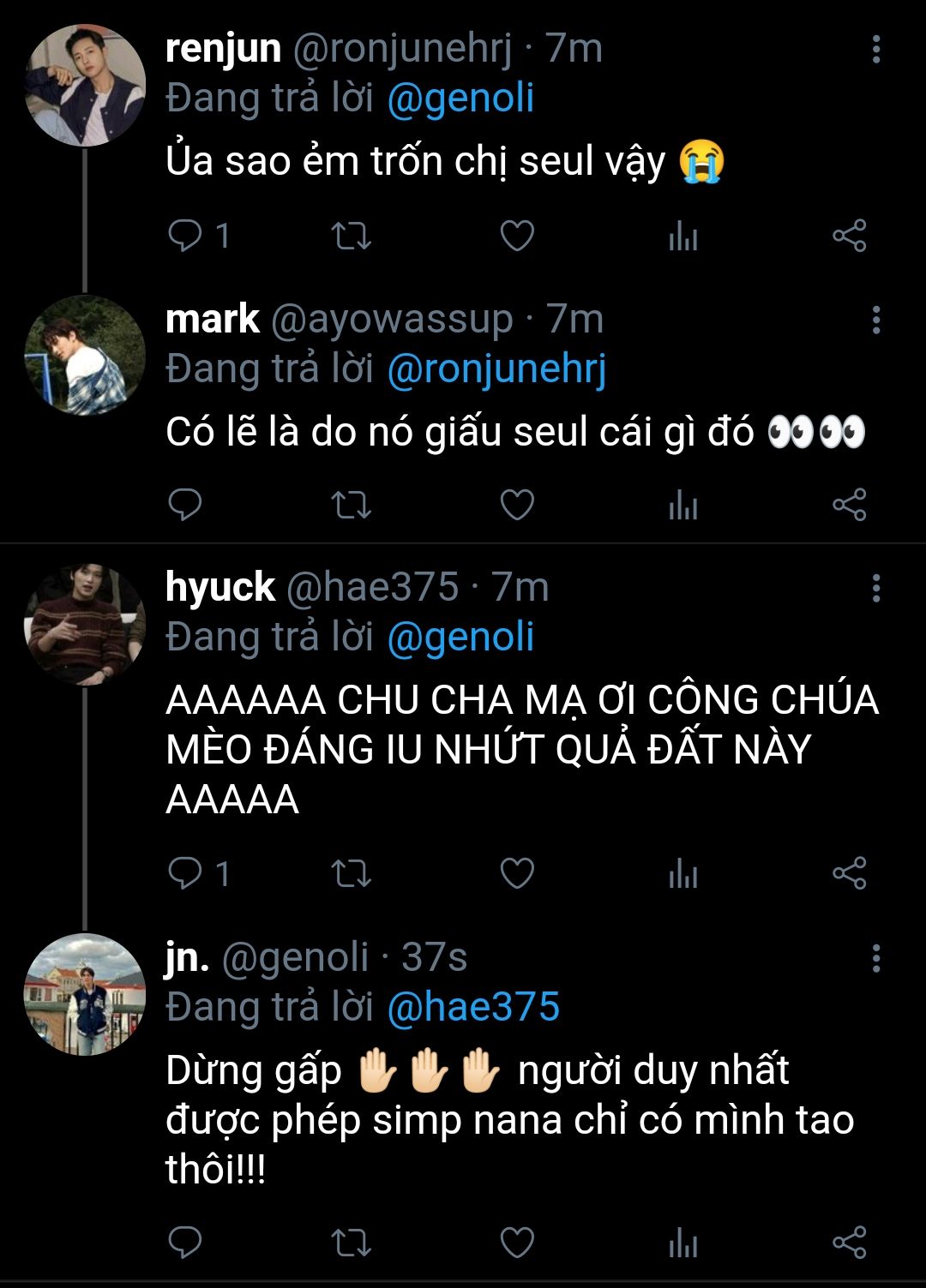The width and height of the screenshot is (926, 1288).
Task: Like jn.'s reply
Action: click(517, 1242)
